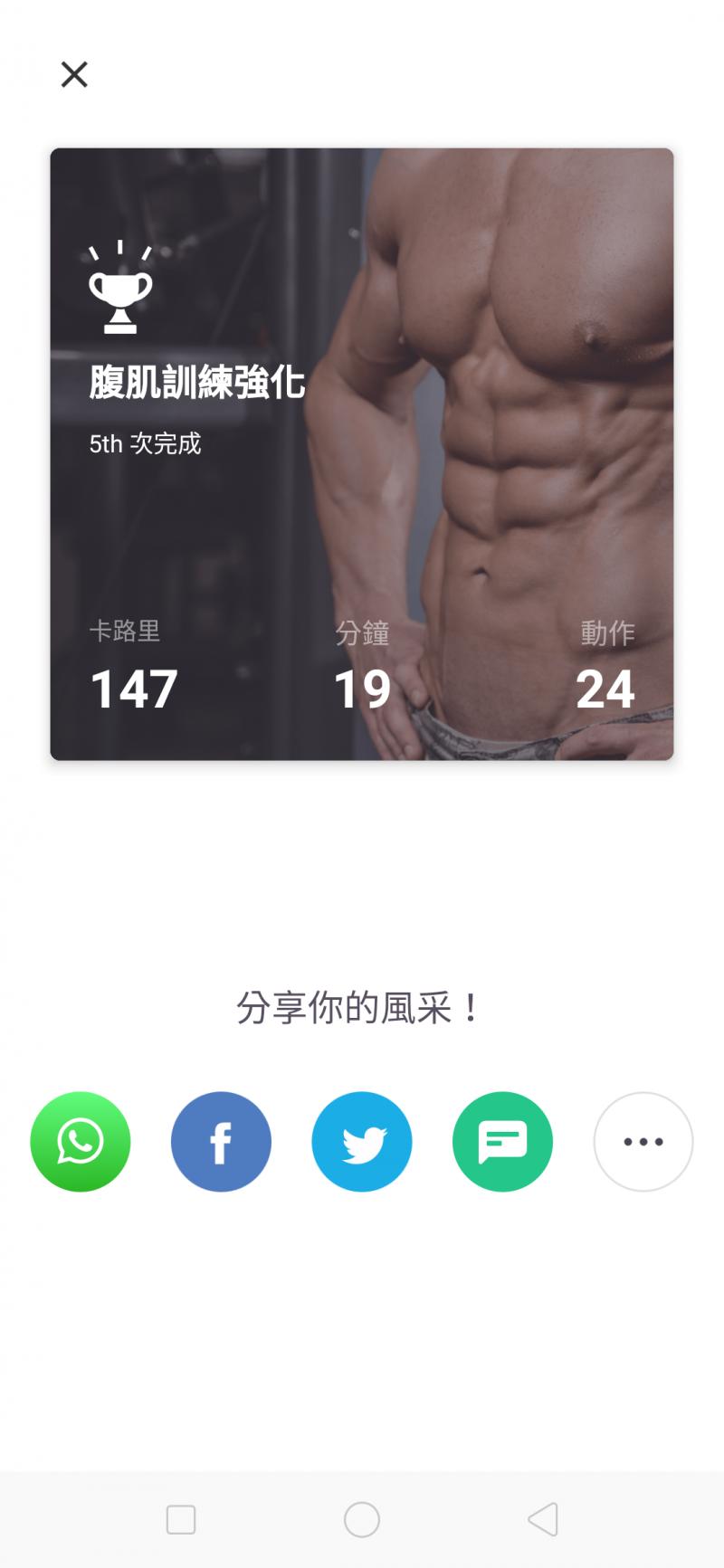Share workout result via text message
Screen dimensions: 724x1568
coord(502,1142)
